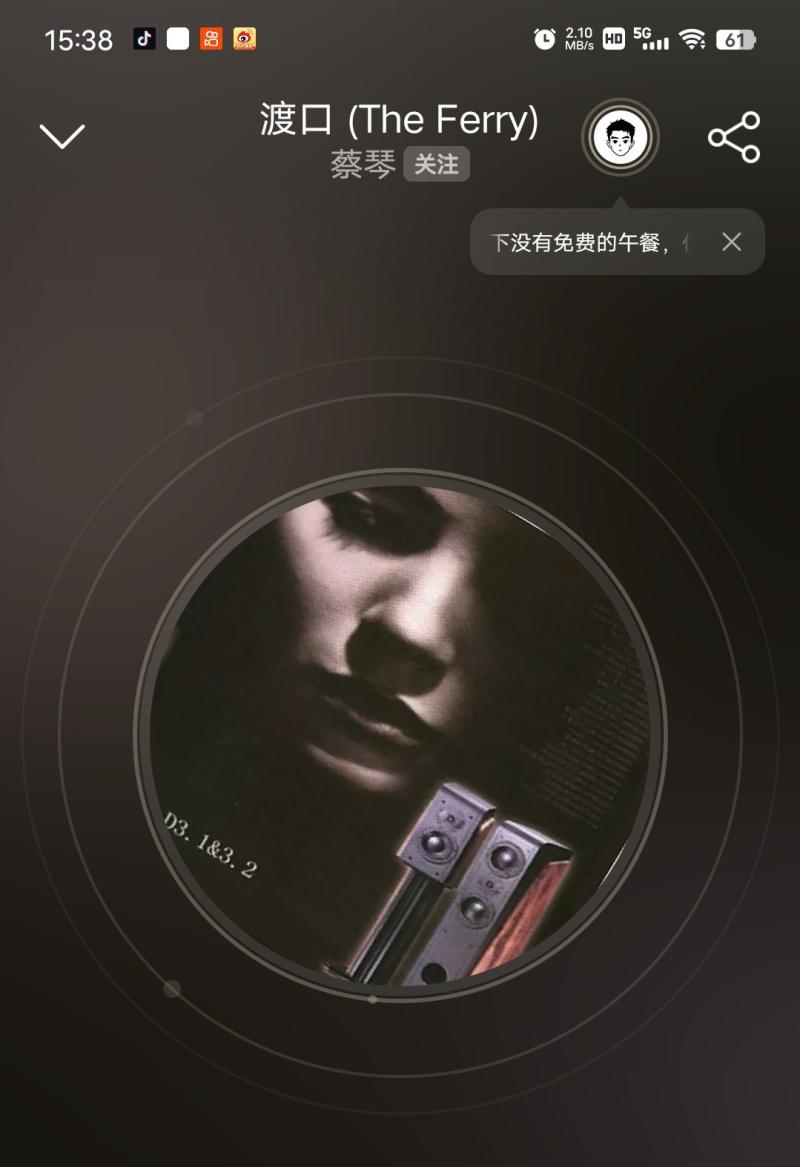Follow artist 蔡琴 via 关注 button

point(437,165)
